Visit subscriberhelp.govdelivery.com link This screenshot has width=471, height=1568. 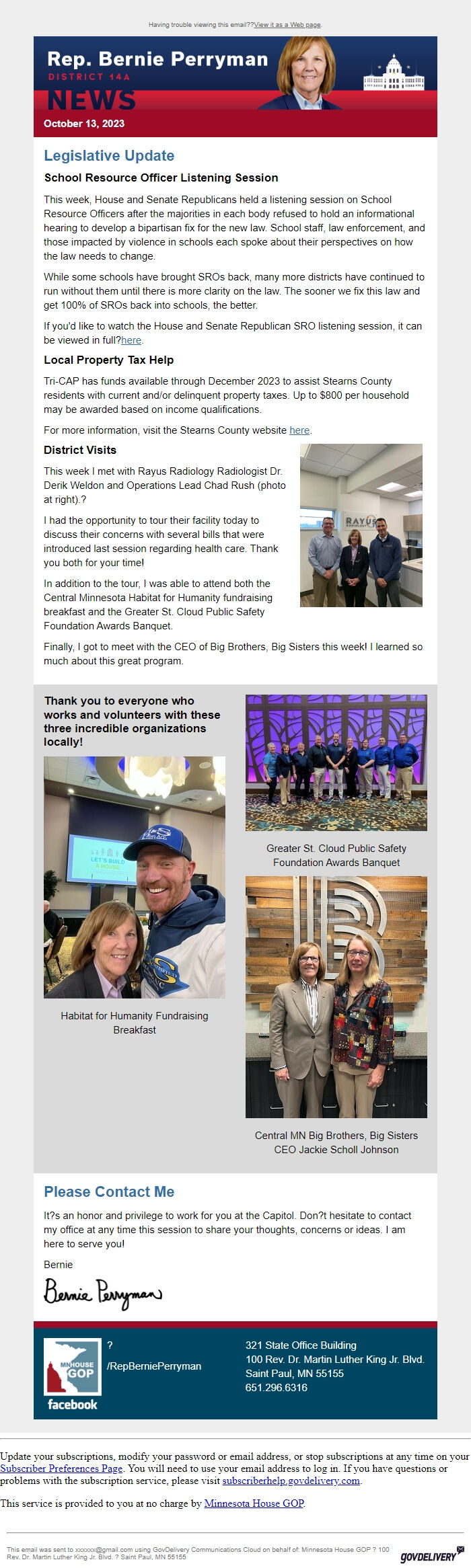point(291,1481)
